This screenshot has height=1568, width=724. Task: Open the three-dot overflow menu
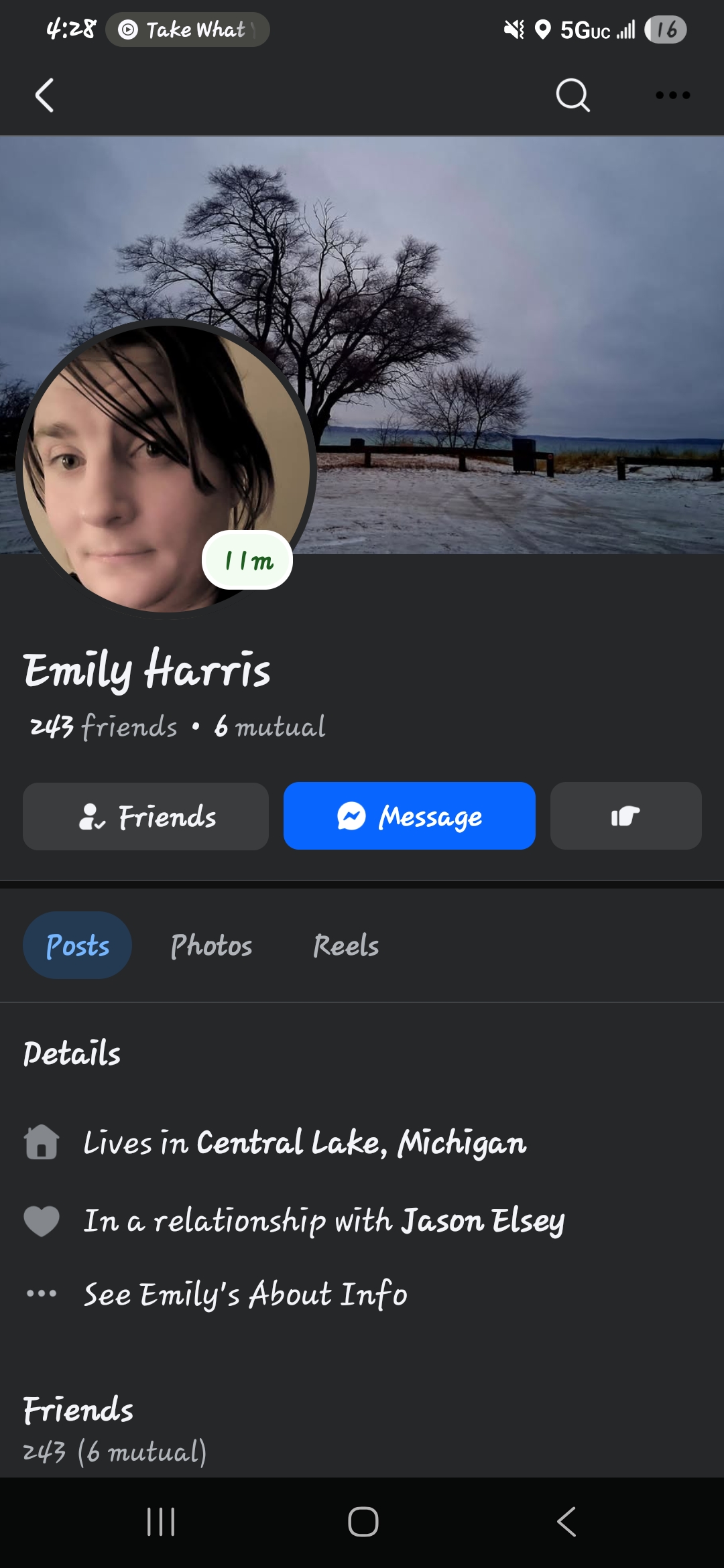672,95
